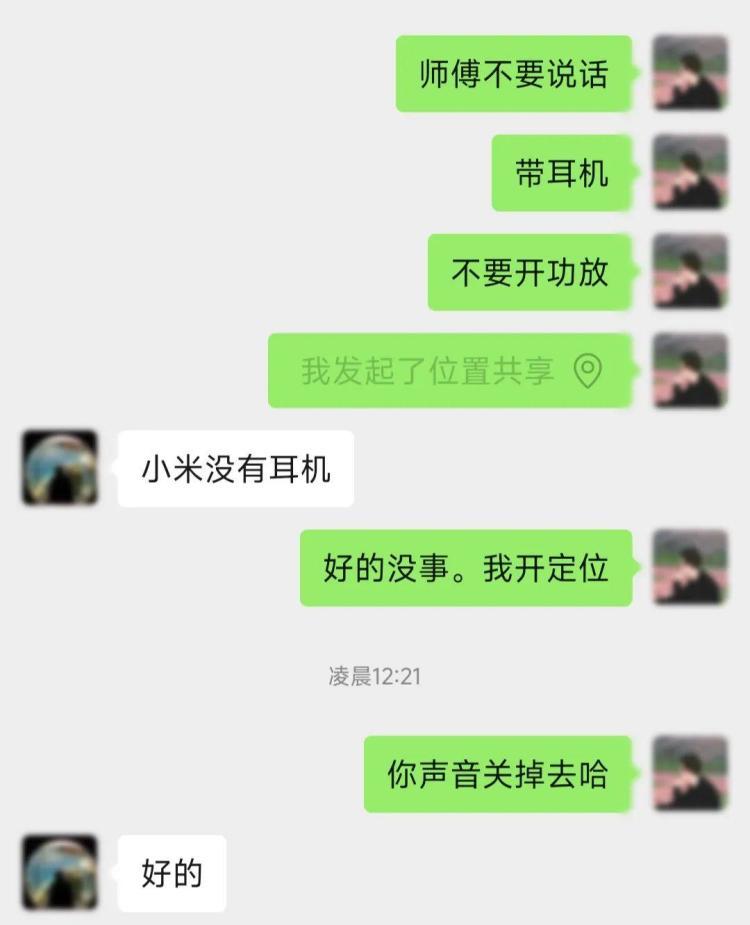The height and width of the screenshot is (925, 750).
Task: Click your avatar next to the location share message
Action: click(692, 369)
